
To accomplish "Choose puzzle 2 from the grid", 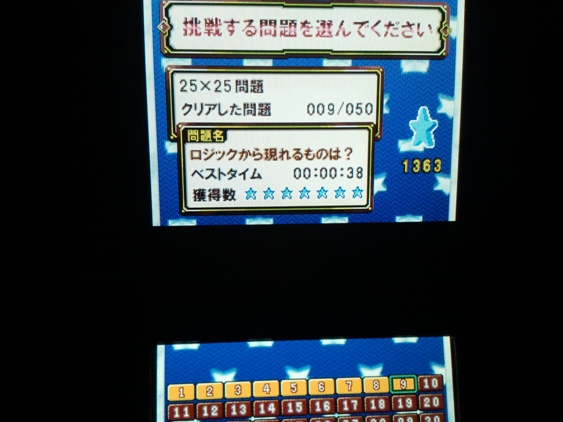I will tap(210, 391).
